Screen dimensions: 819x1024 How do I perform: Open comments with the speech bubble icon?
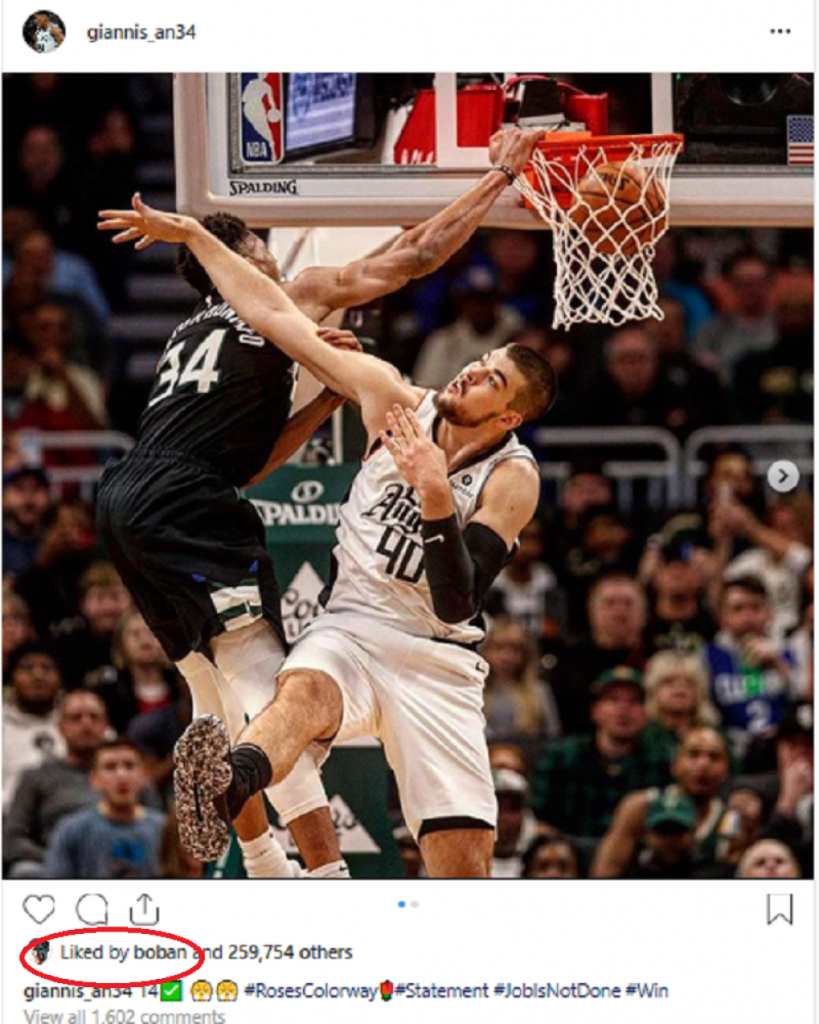(92, 909)
